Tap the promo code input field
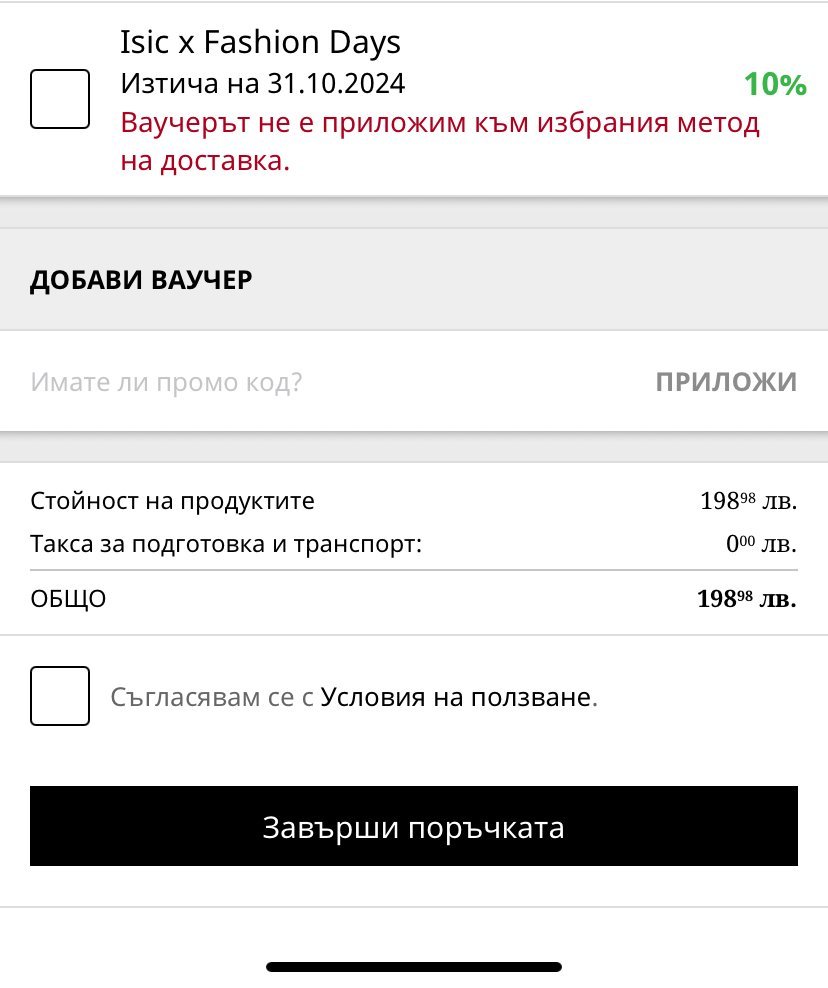 click(300, 382)
